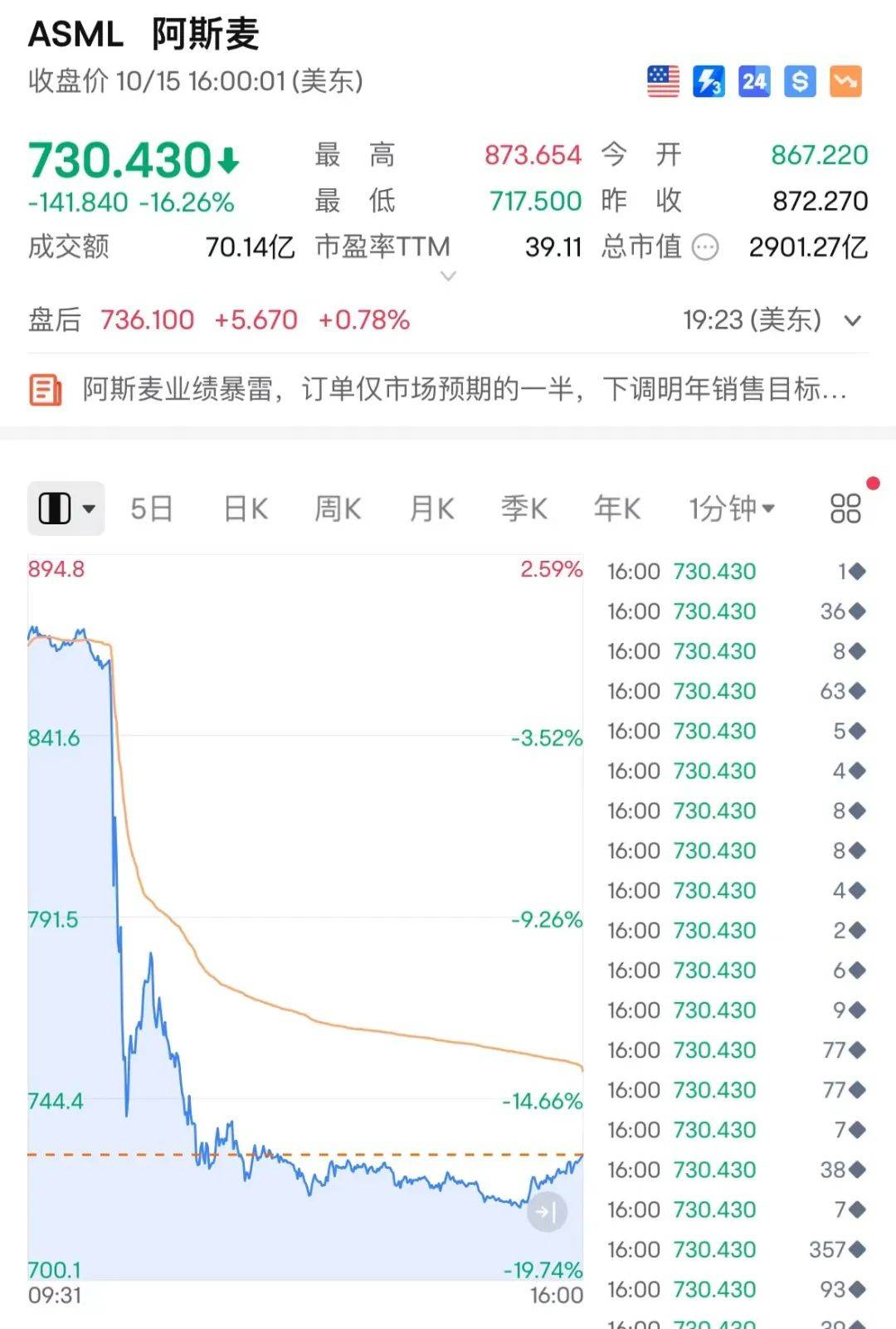Open the 24-hour trading icon
This screenshot has height=1329, width=896.
coord(753,80)
